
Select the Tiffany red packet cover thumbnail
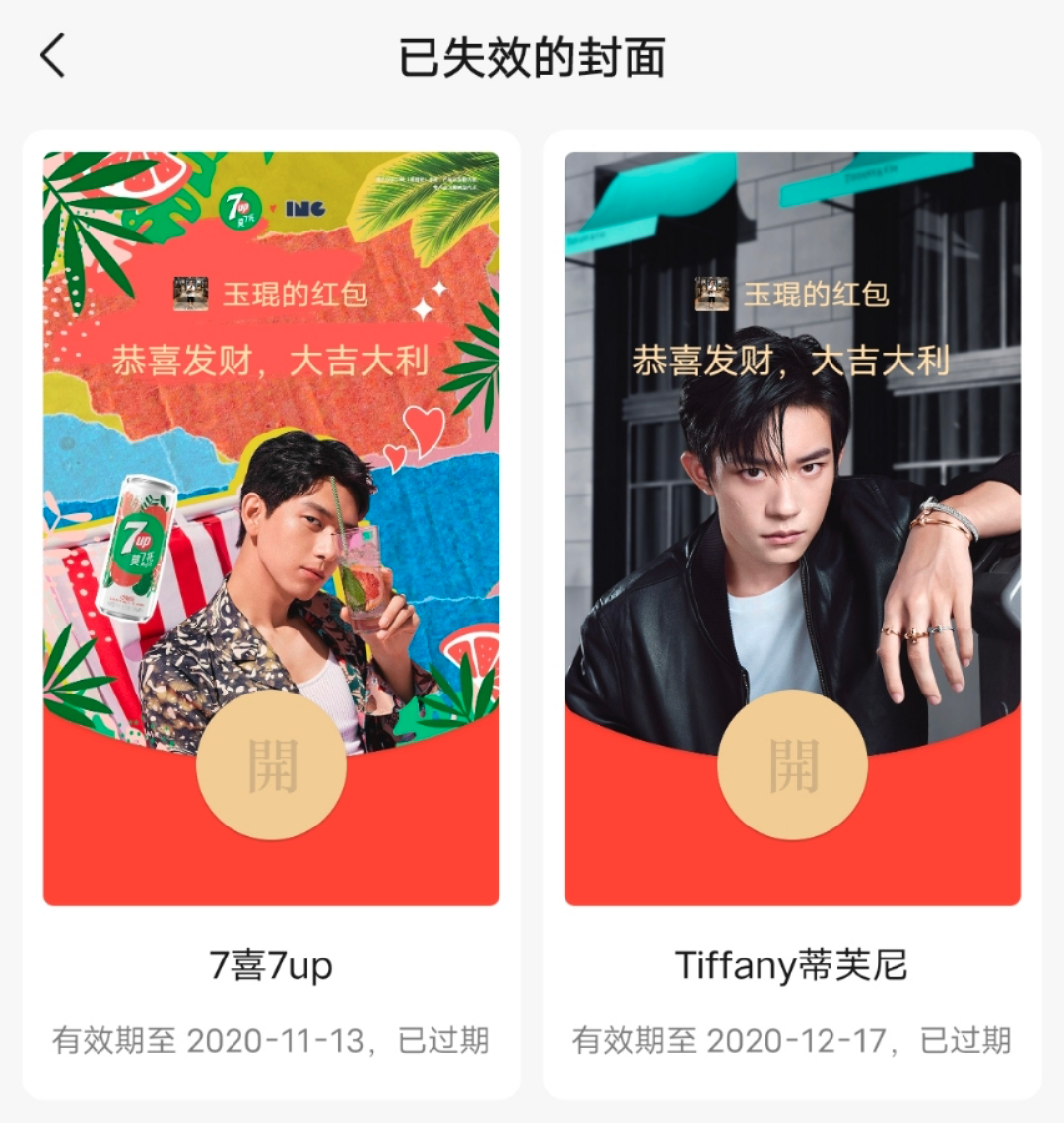[x=792, y=522]
